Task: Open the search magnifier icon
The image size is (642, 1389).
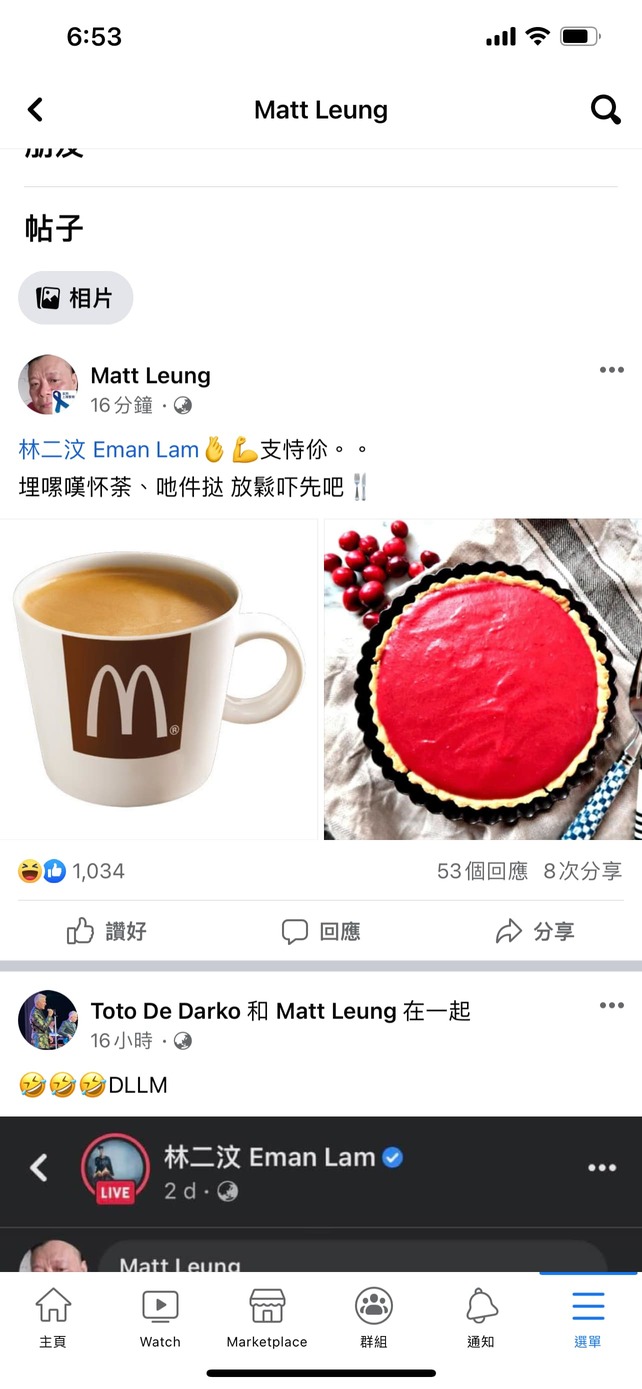Action: [x=605, y=110]
